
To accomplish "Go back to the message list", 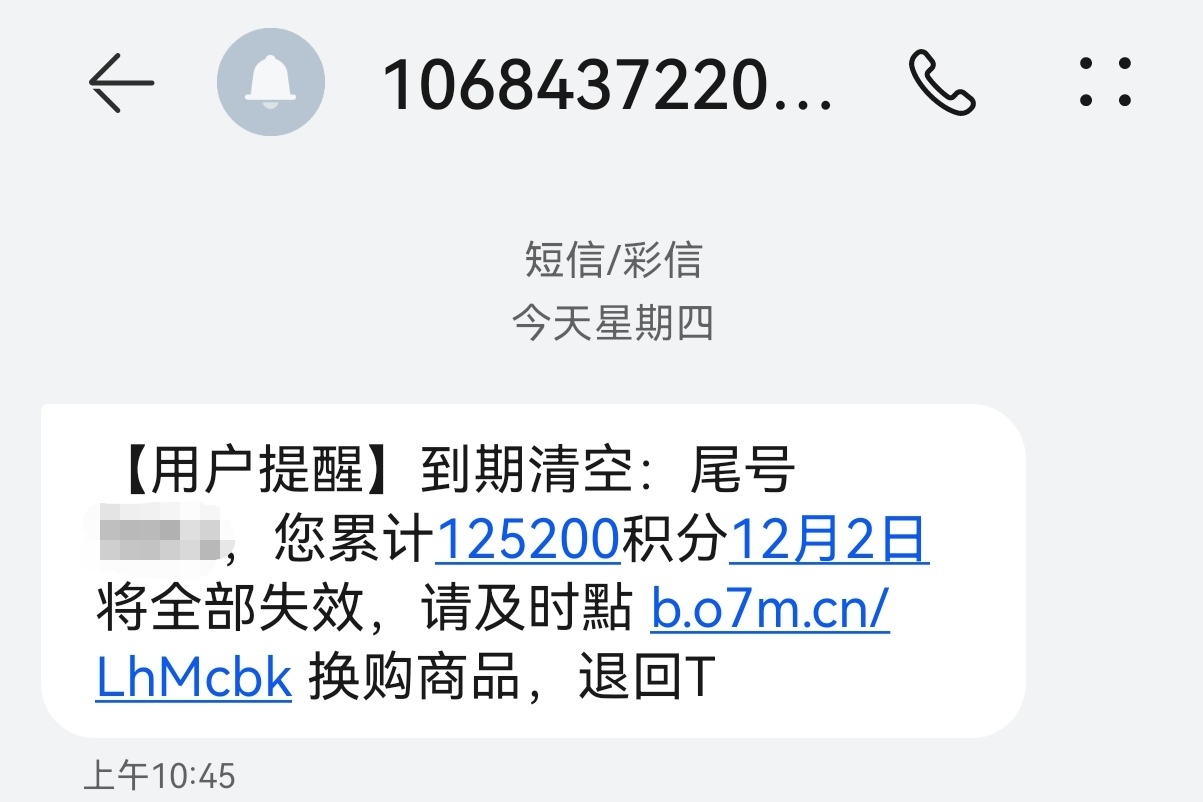I will [x=121, y=83].
